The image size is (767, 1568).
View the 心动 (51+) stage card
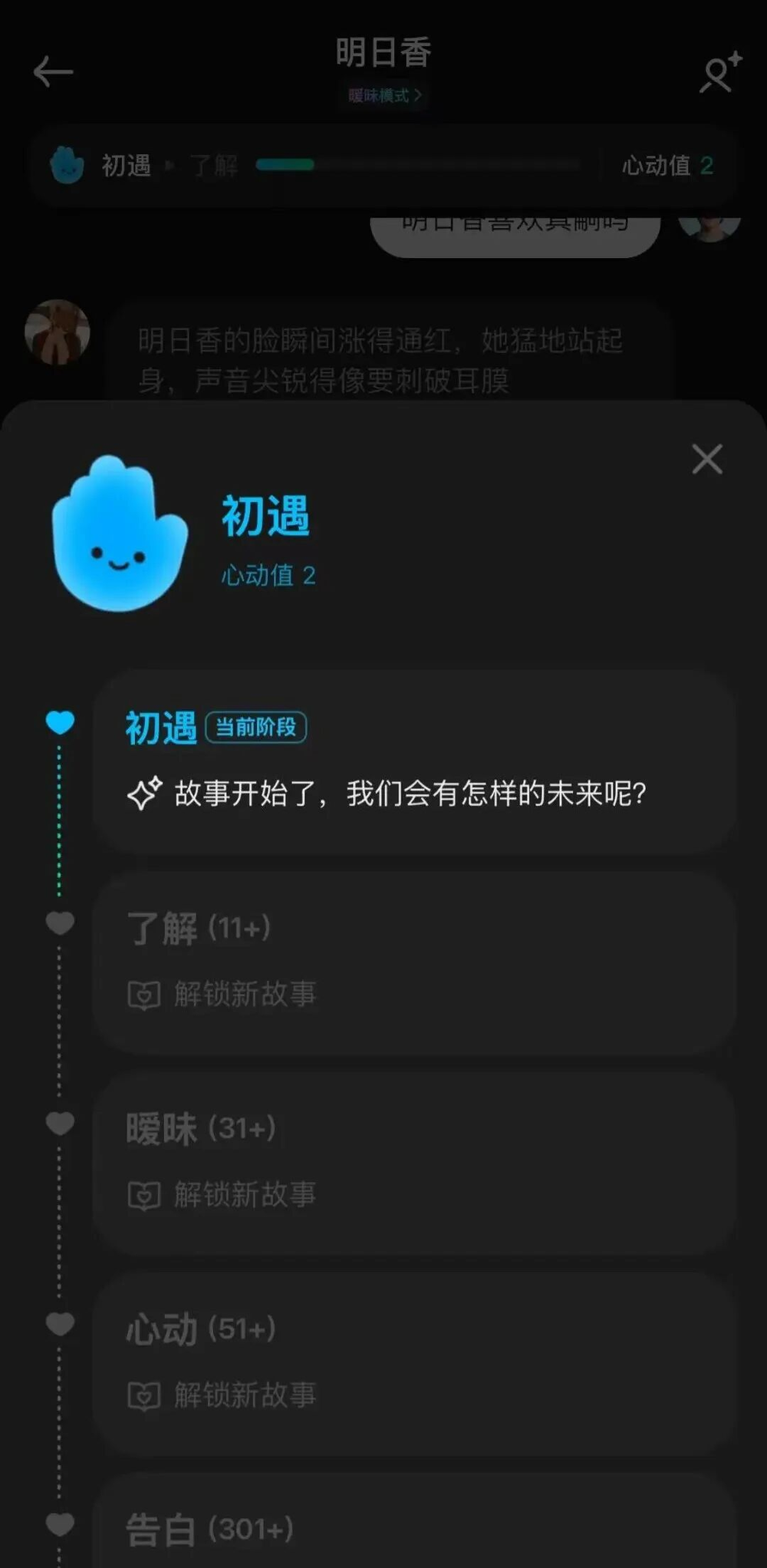[414, 1362]
